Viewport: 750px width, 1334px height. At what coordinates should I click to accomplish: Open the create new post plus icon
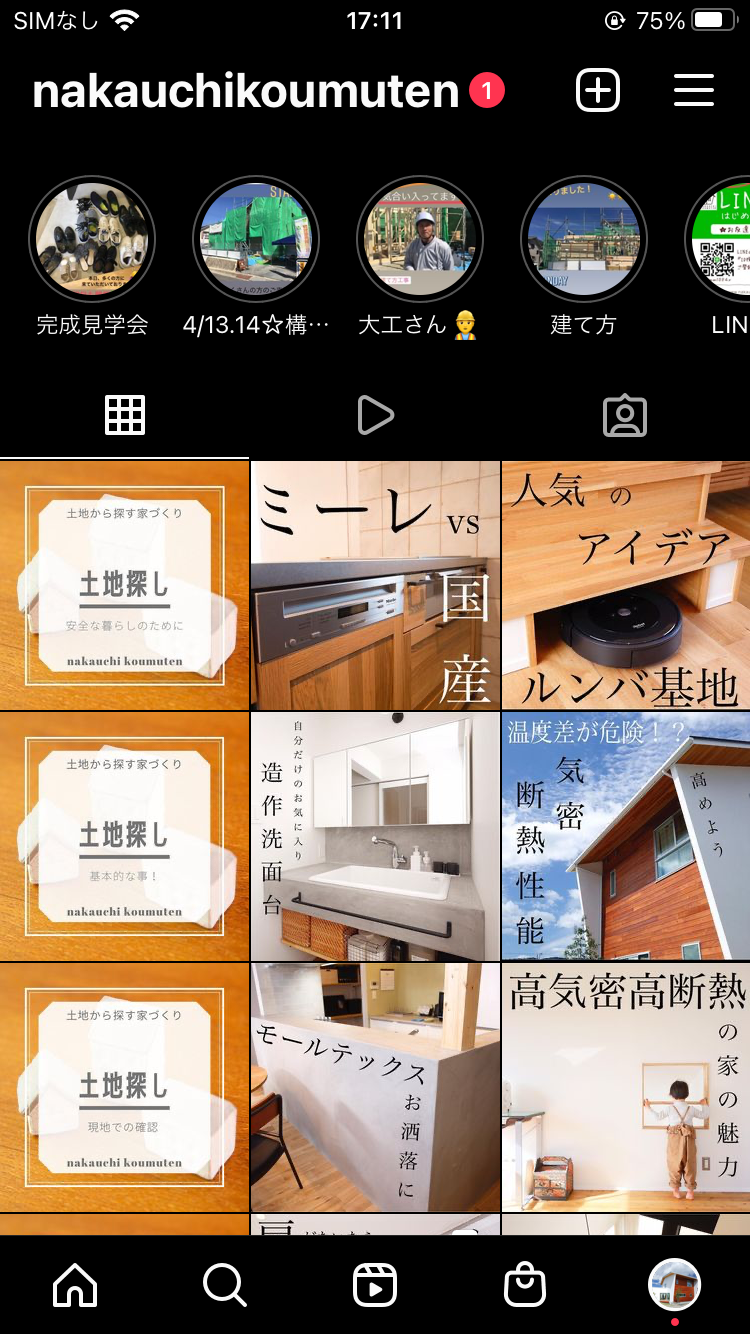pyautogui.click(x=598, y=91)
